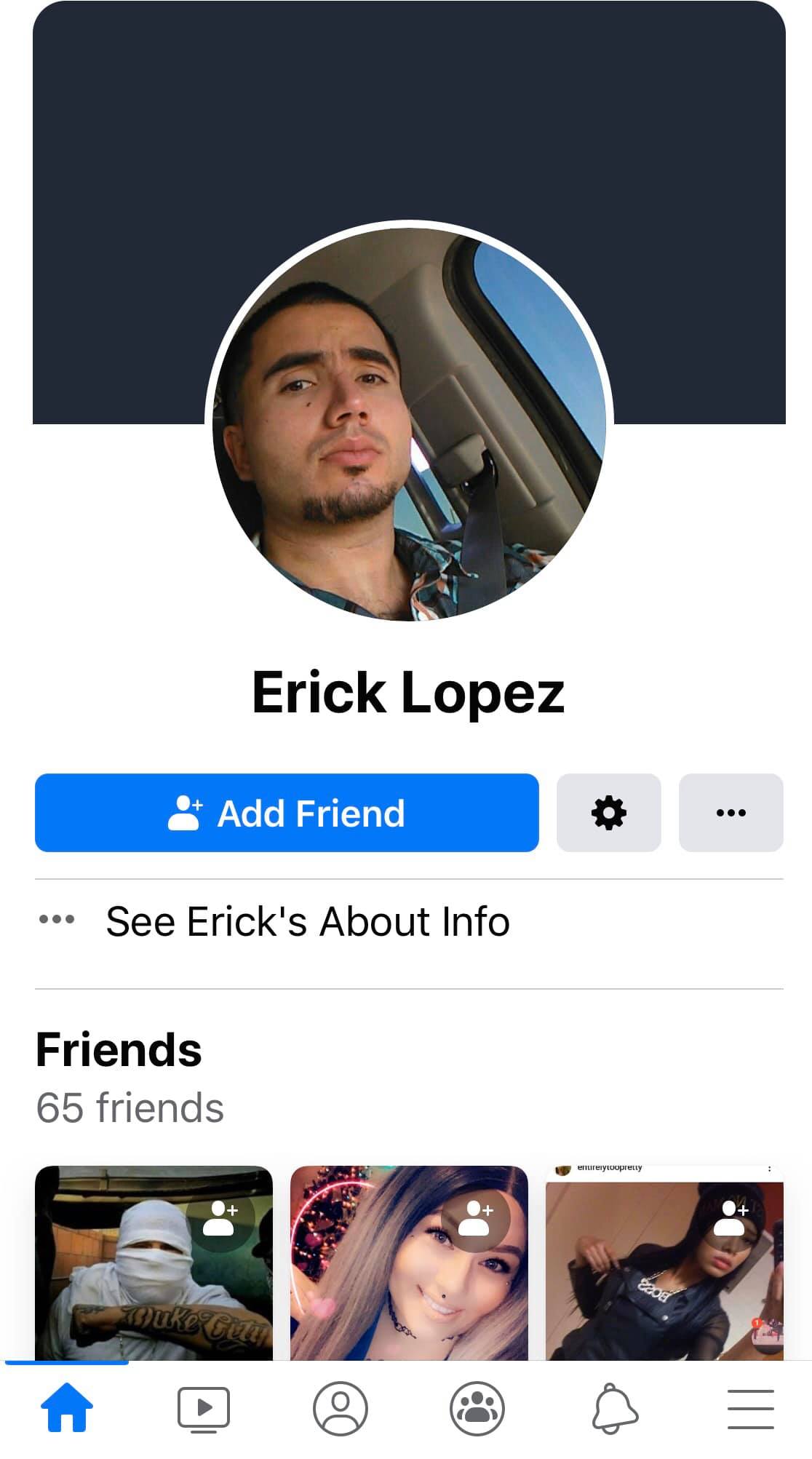This screenshot has width=812, height=1459.
Task: See Erick's About Info
Action: pos(308,921)
